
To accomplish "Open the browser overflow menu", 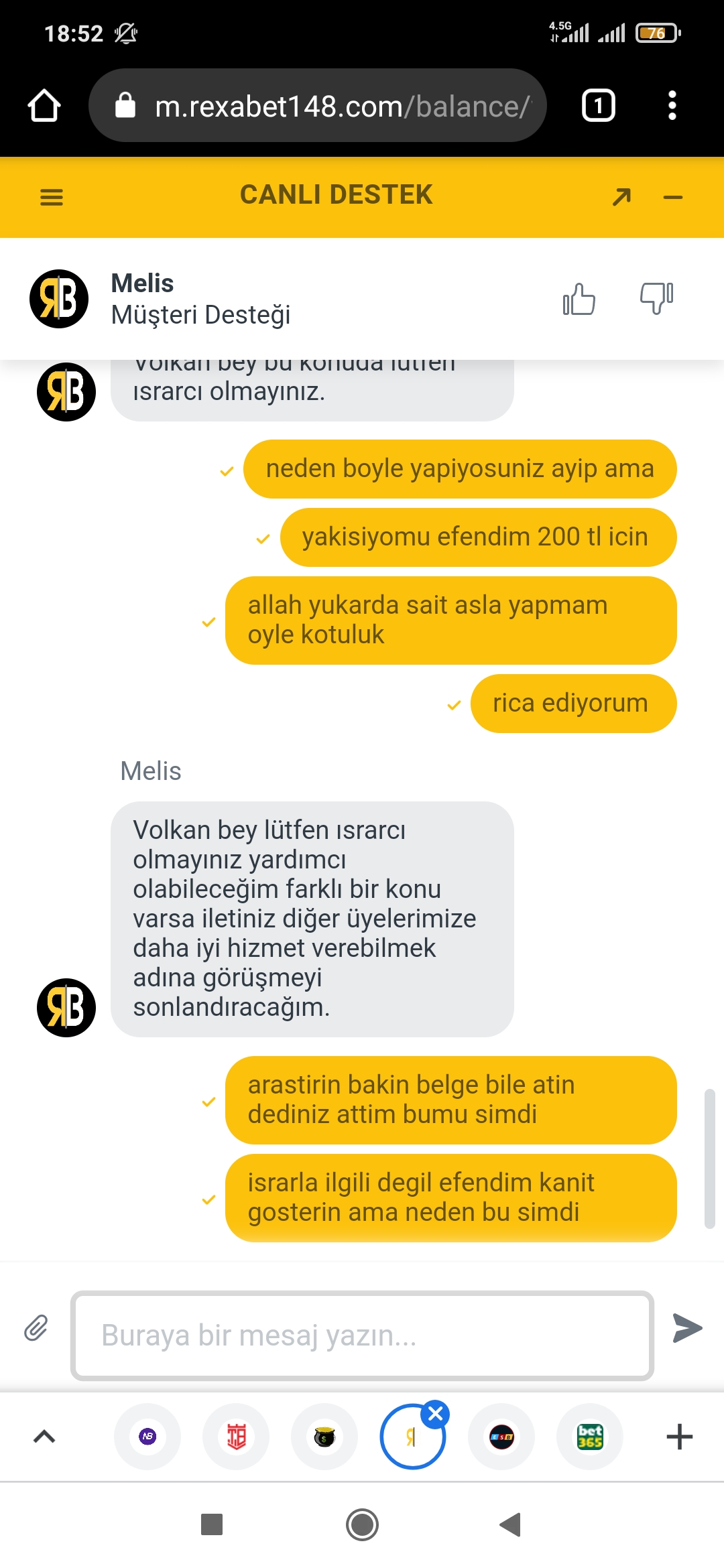I will [x=672, y=105].
